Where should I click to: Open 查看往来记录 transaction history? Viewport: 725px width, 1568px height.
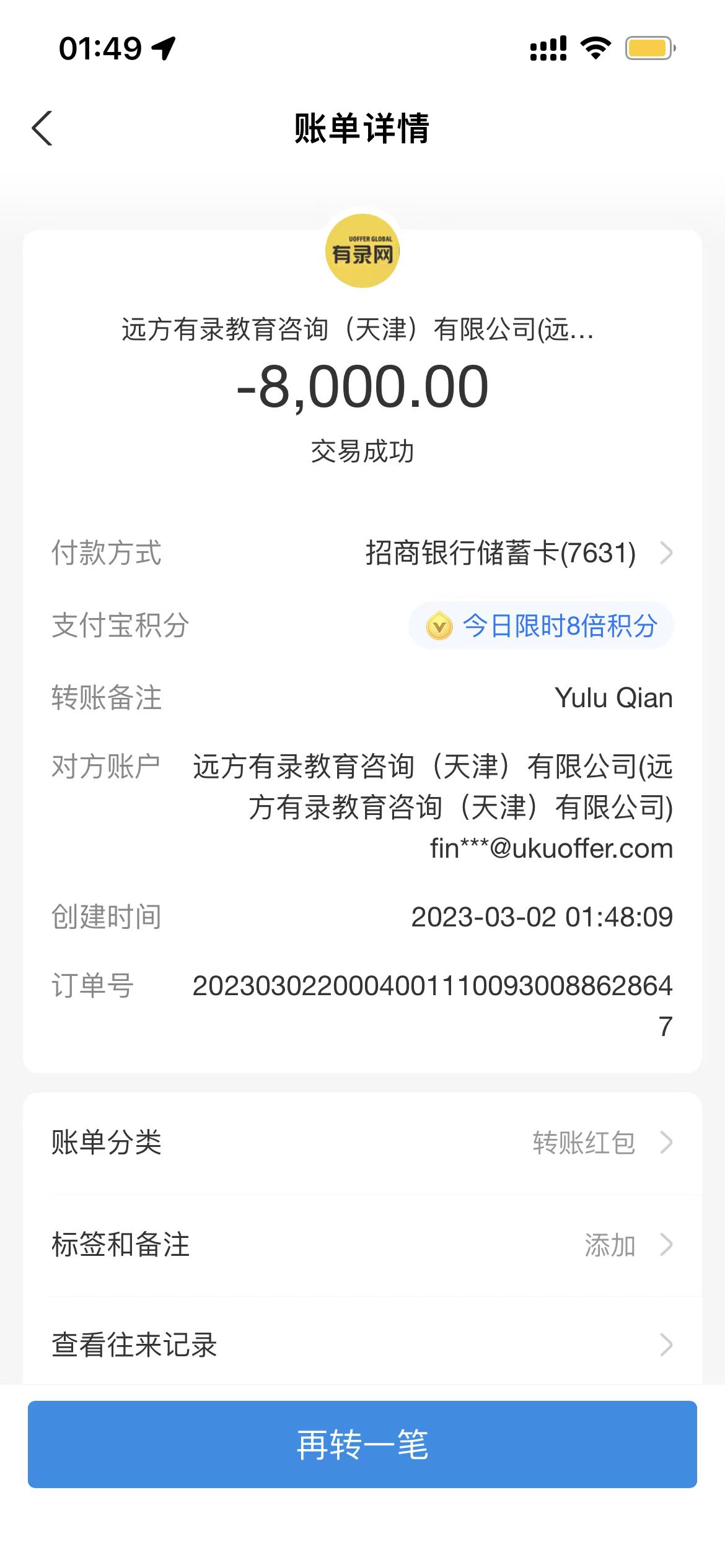click(362, 1345)
